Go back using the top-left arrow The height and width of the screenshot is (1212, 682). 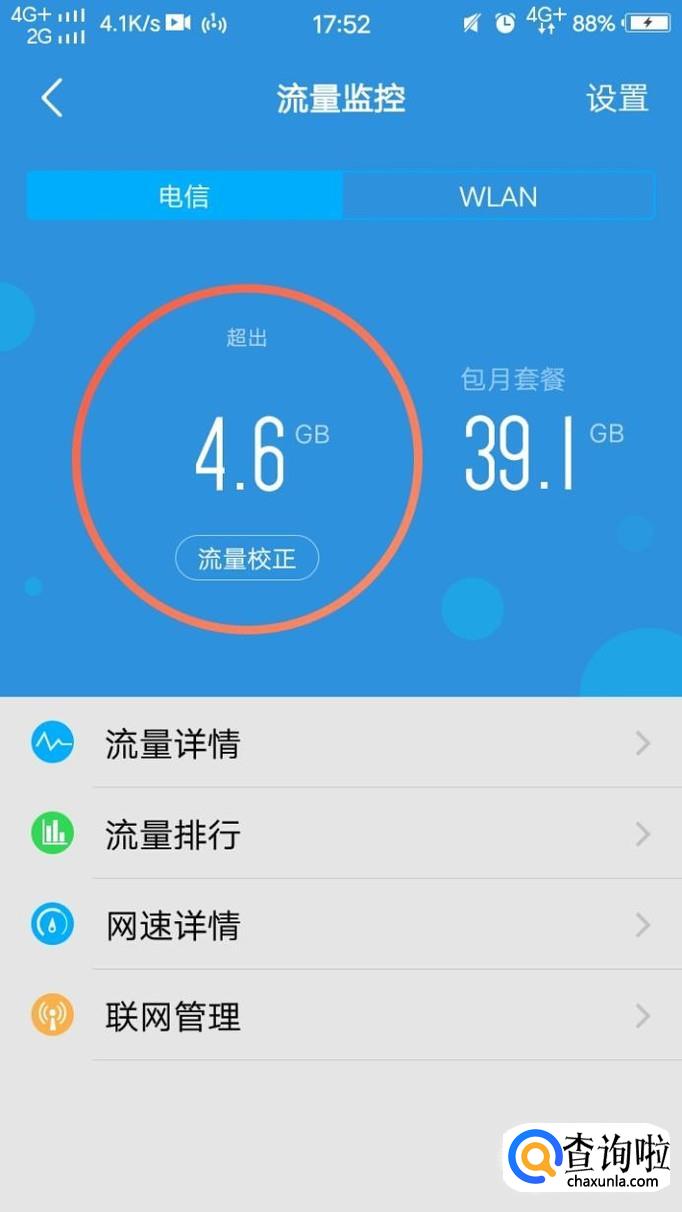[52, 99]
